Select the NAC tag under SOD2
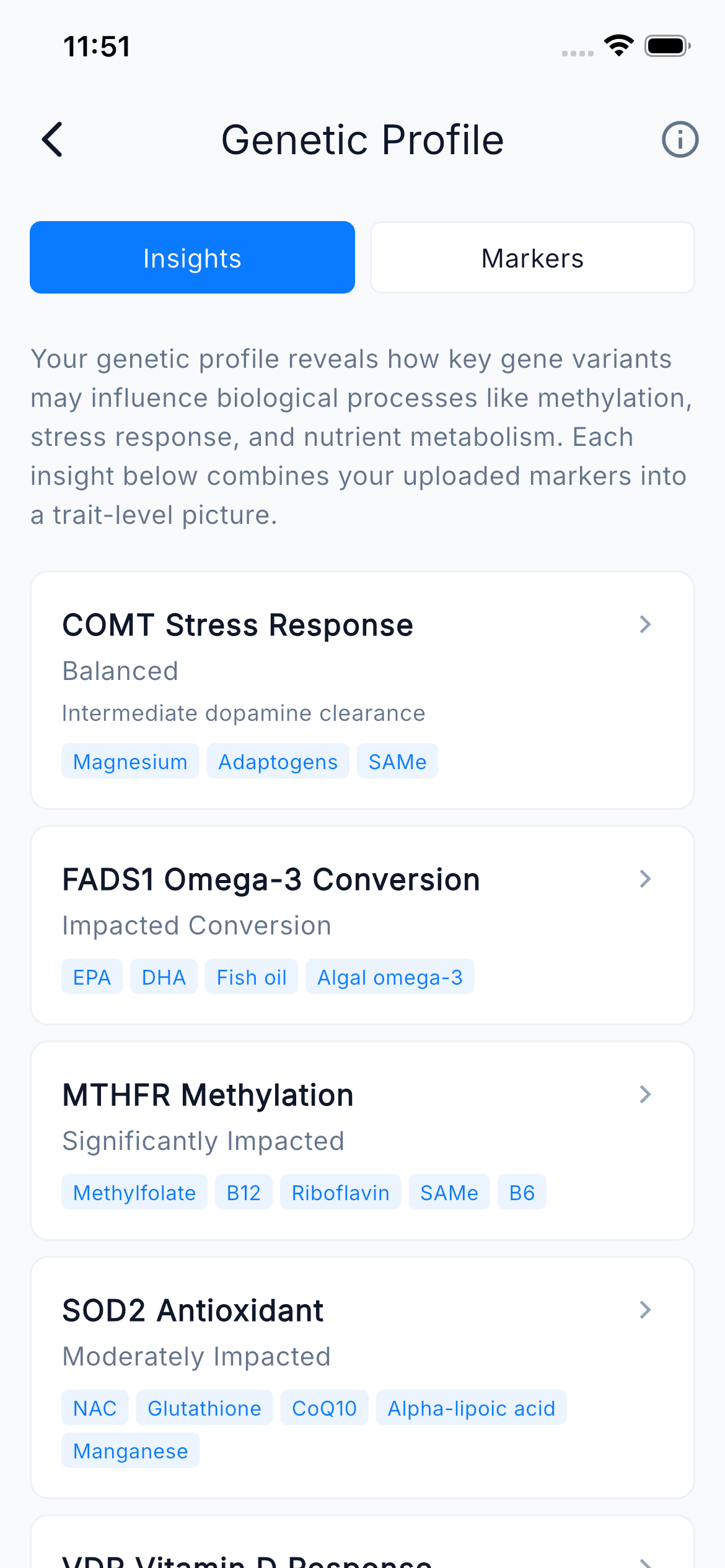 (95, 1408)
